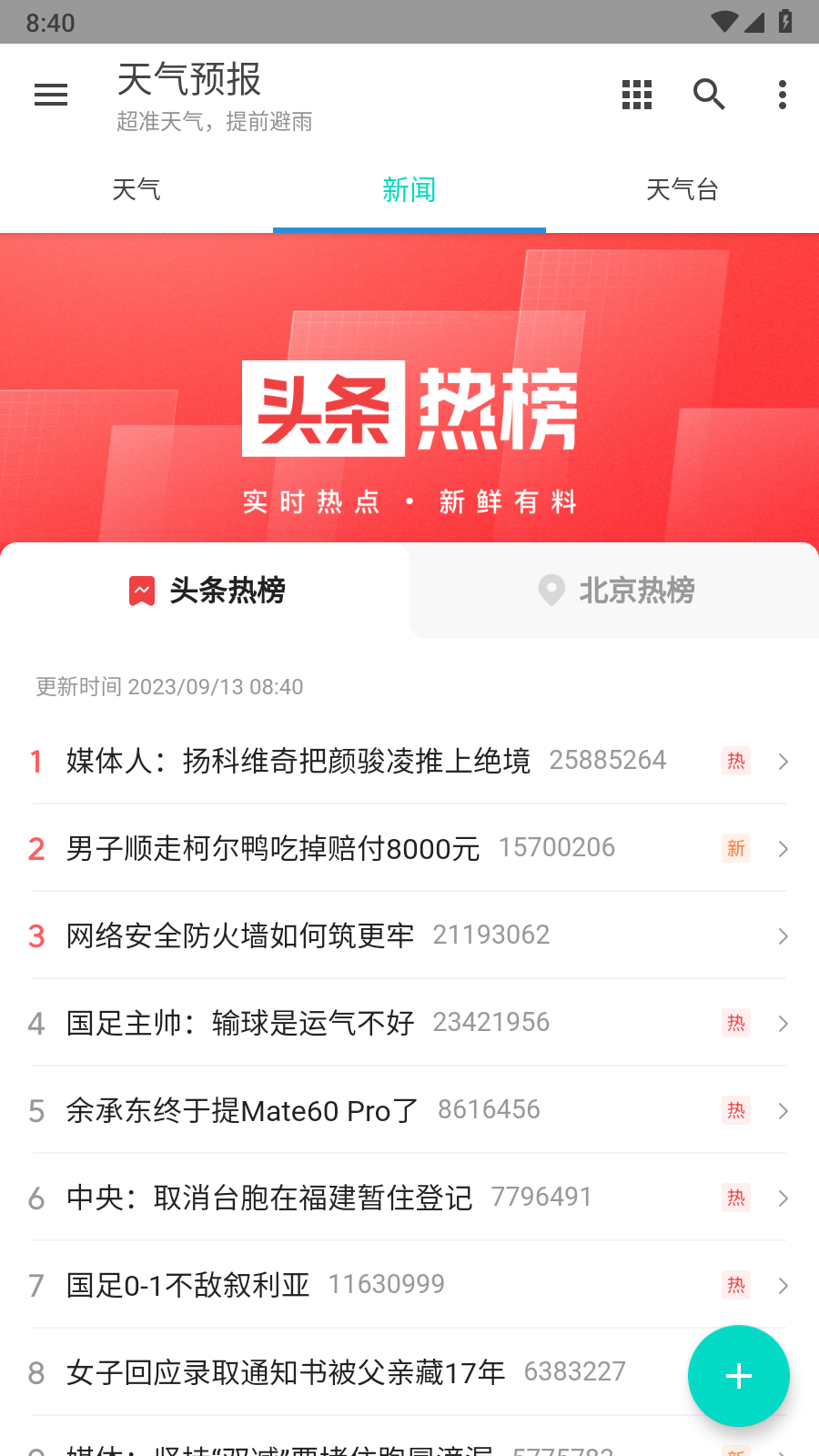Tap the floating plus button
Screen dimensions: 819x1456
[738, 1375]
